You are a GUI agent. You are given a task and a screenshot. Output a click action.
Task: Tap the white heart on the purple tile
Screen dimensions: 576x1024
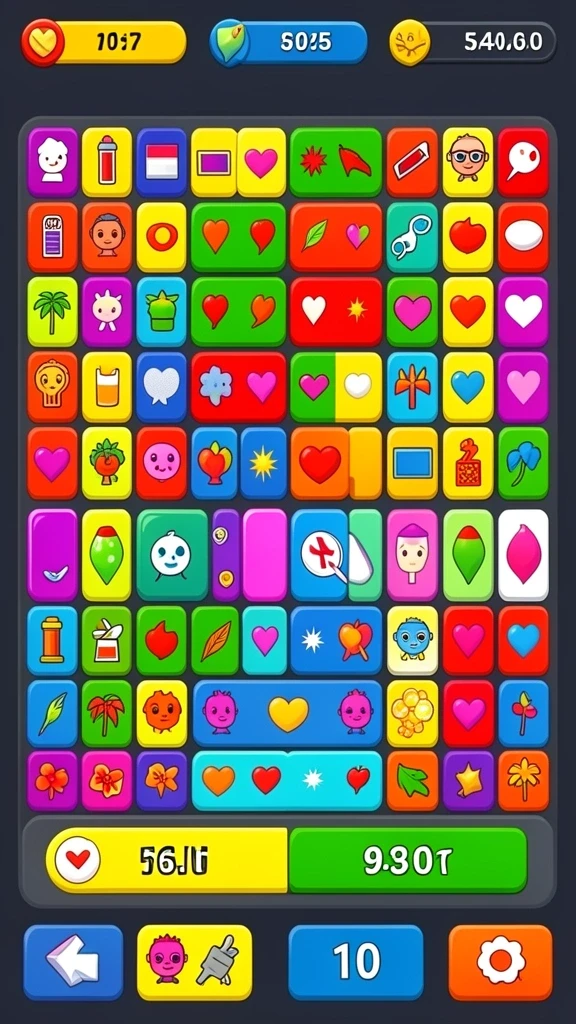pos(523,312)
